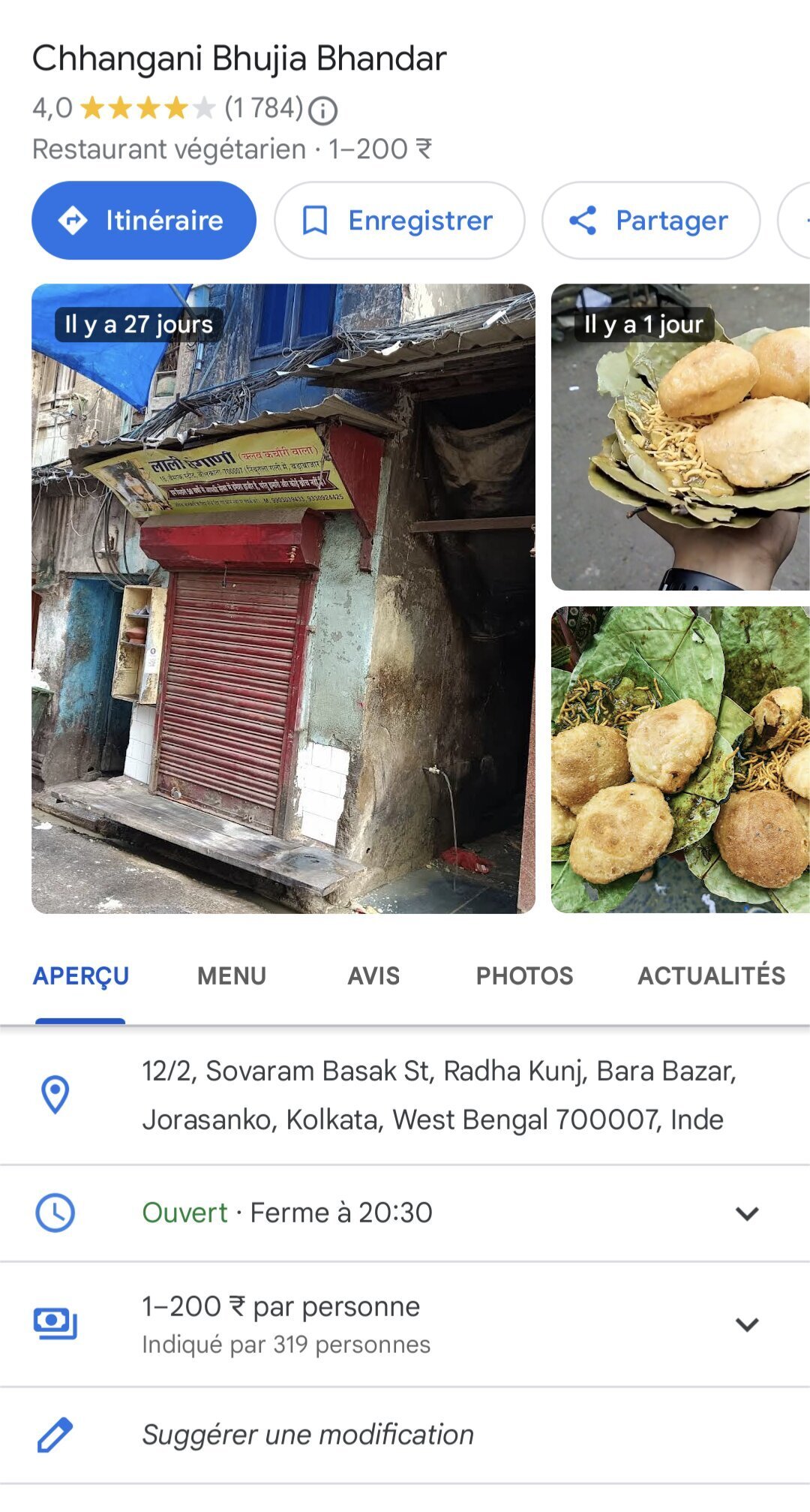Save place with Enregistrer
Screen dimensions: 810x1512
pos(399,221)
